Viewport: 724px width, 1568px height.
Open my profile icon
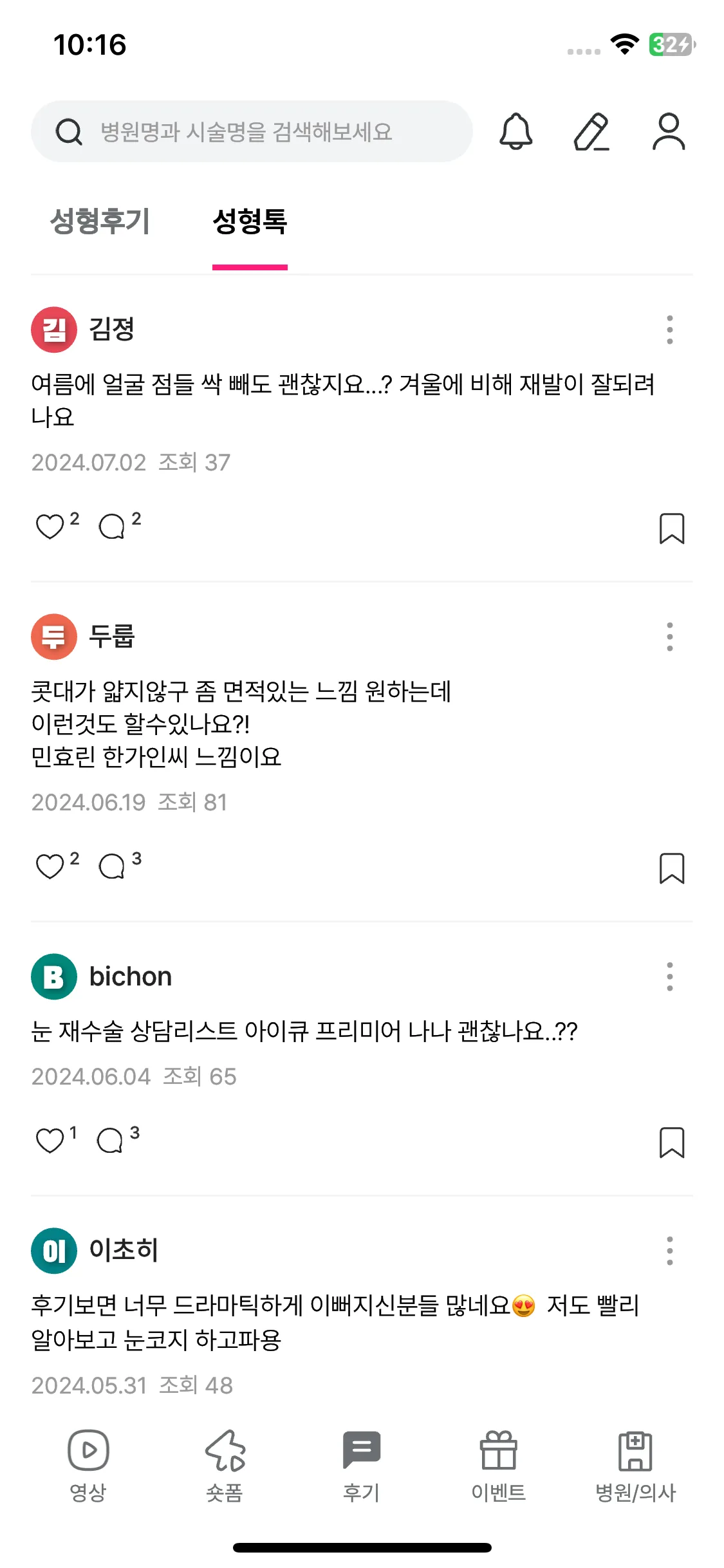click(669, 131)
